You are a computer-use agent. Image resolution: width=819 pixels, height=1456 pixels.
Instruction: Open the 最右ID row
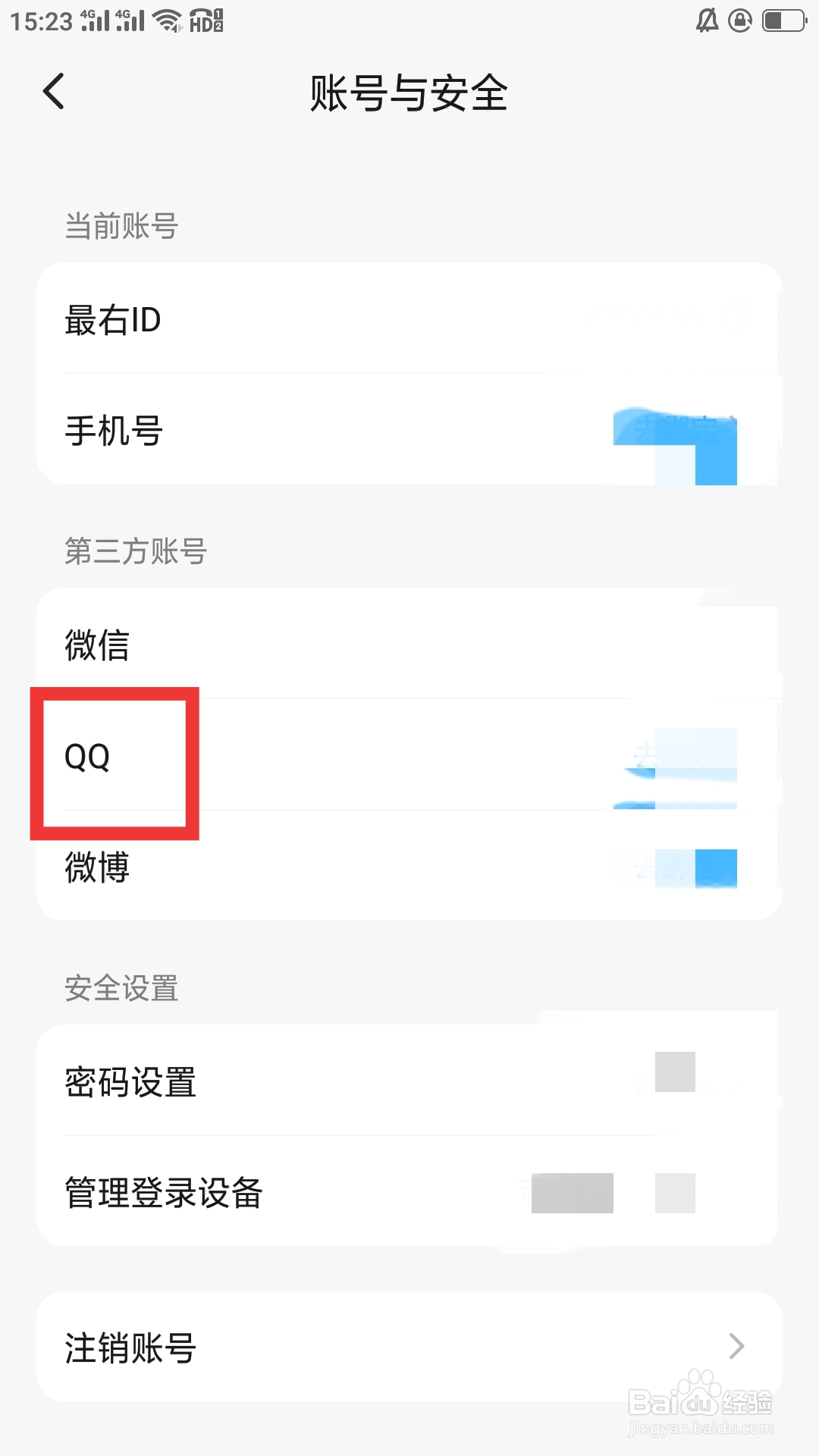click(112, 320)
